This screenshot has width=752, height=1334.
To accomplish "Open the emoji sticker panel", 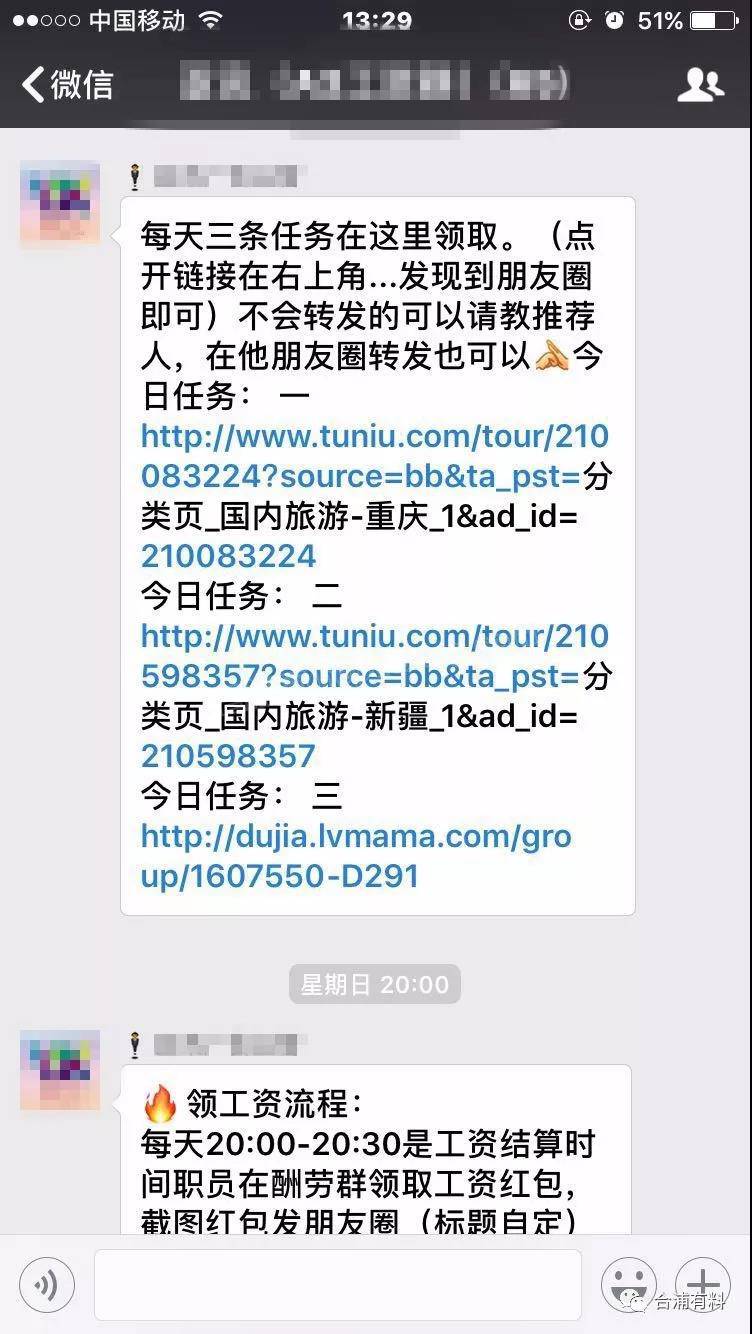I will point(628,1284).
